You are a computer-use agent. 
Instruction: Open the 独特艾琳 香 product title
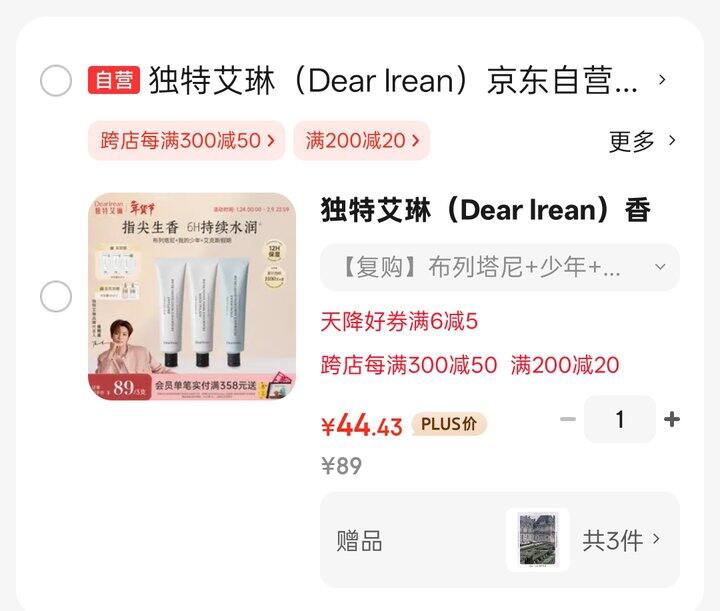coord(486,210)
